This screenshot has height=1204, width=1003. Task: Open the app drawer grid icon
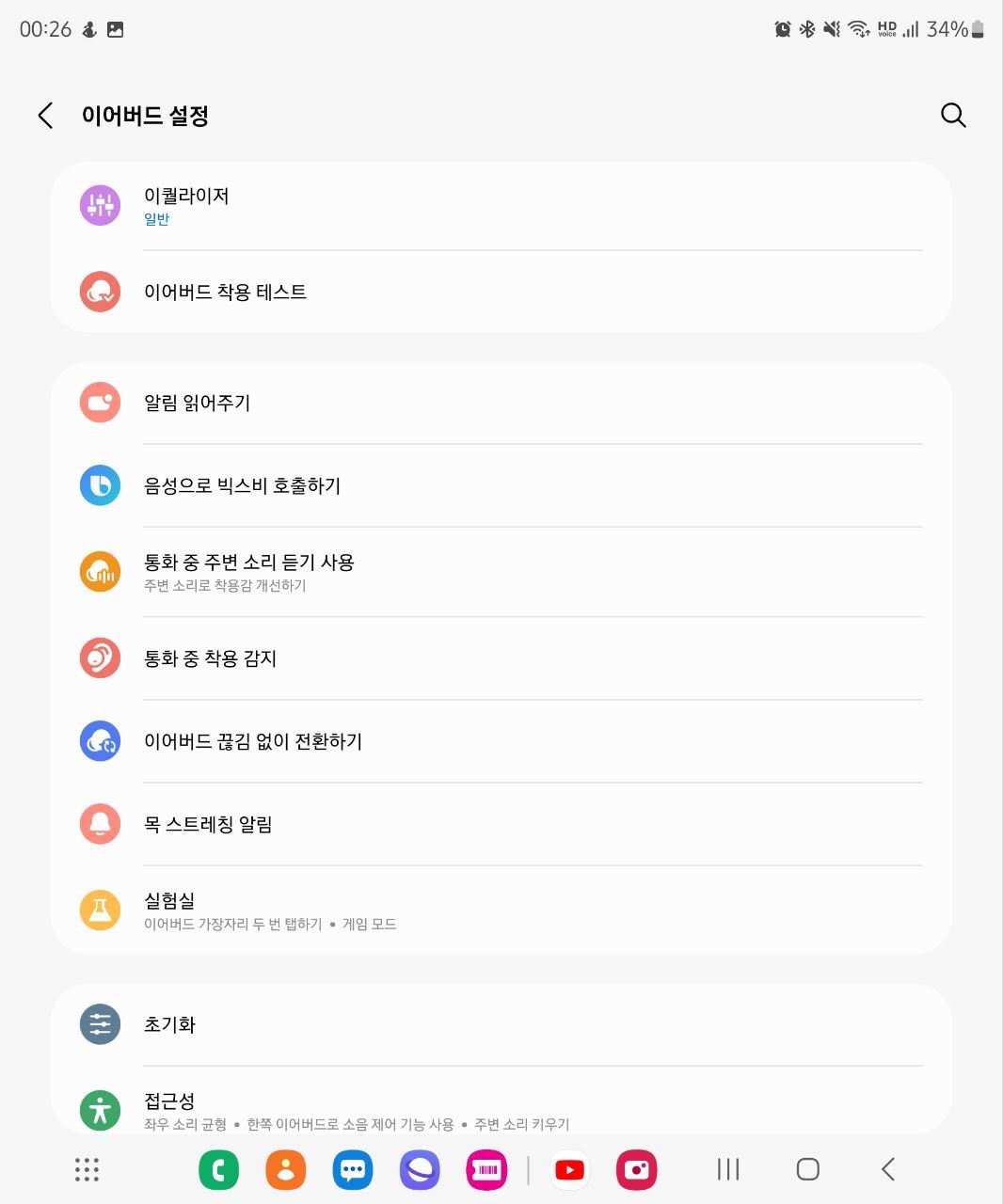[87, 1169]
